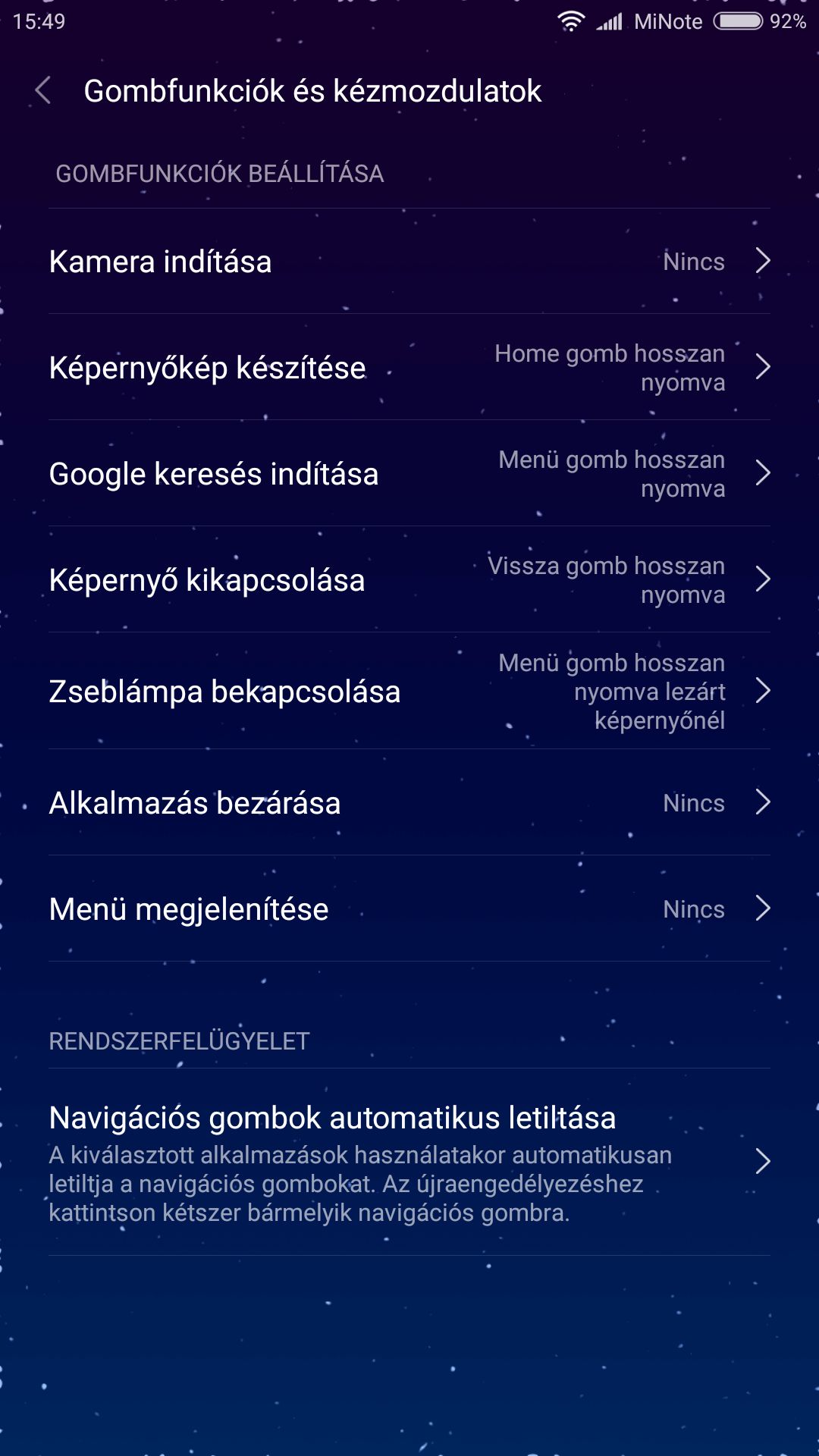This screenshot has height=1456, width=819.
Task: Open the Alkalmazás bezárása setting
Action: [409, 802]
